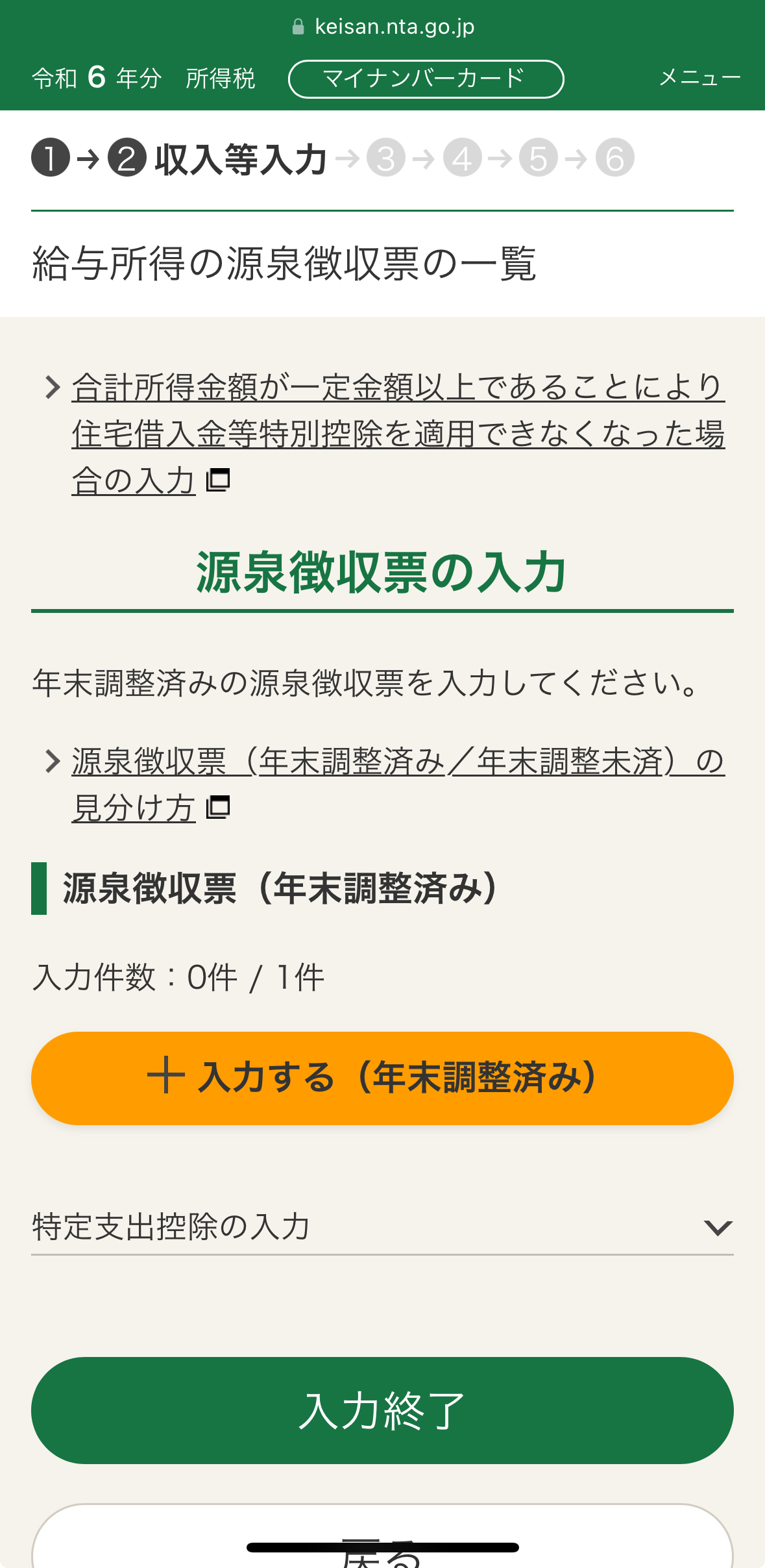765x1568 pixels.
Task: Open the メニュー menu
Action: pyautogui.click(x=699, y=78)
